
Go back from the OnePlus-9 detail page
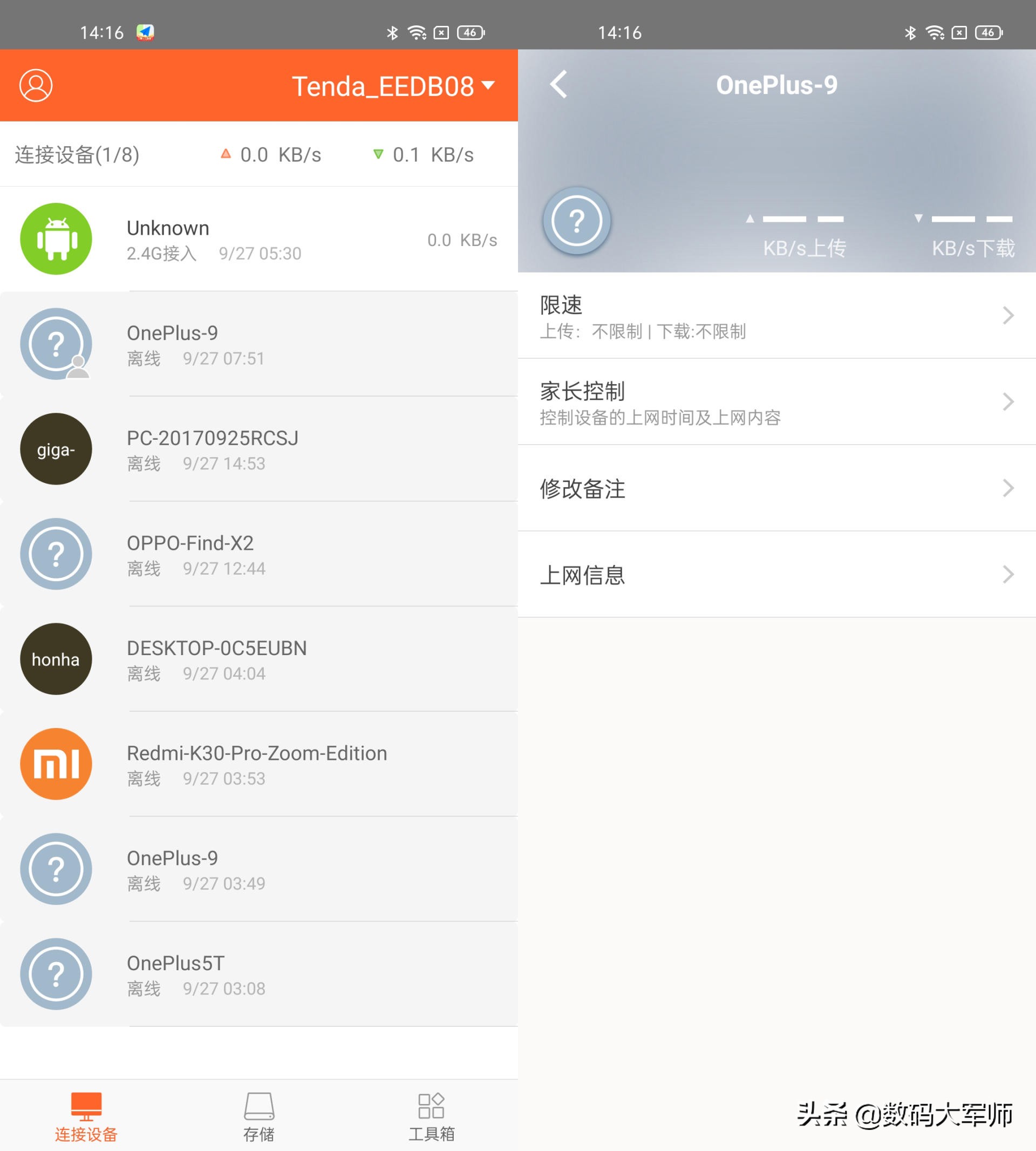[x=558, y=85]
